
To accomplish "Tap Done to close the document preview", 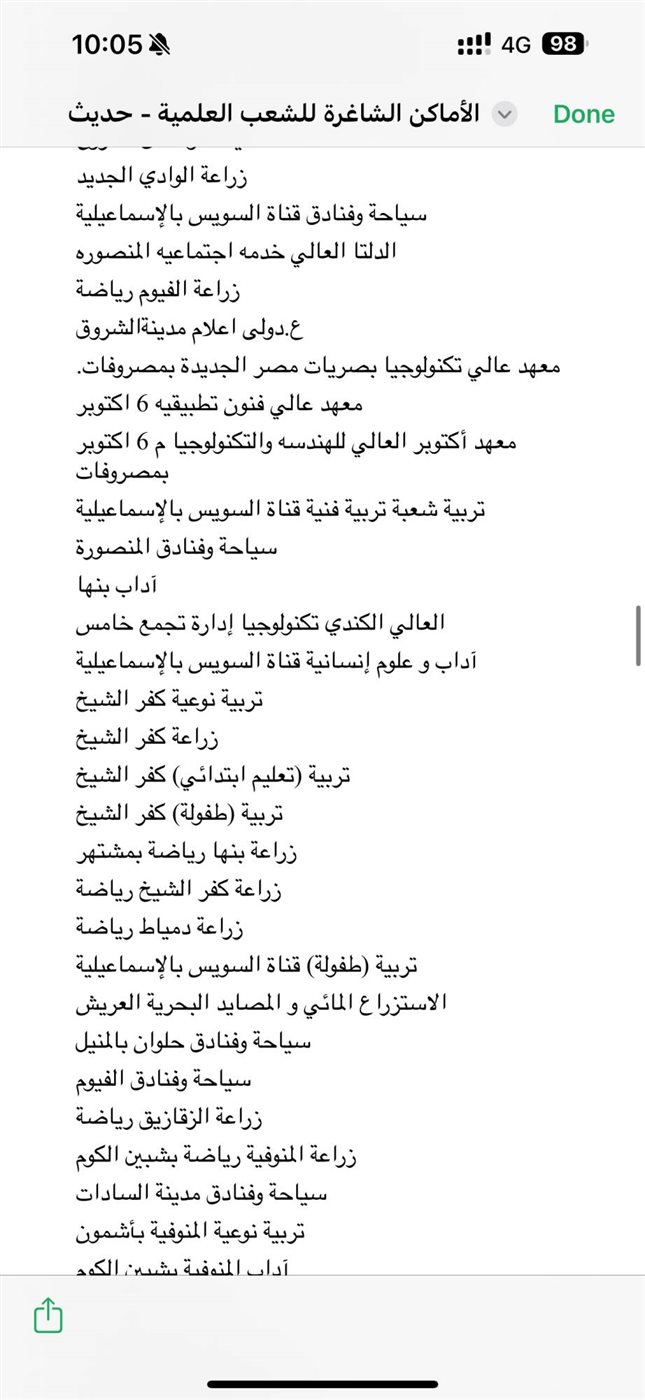I will click(x=584, y=114).
